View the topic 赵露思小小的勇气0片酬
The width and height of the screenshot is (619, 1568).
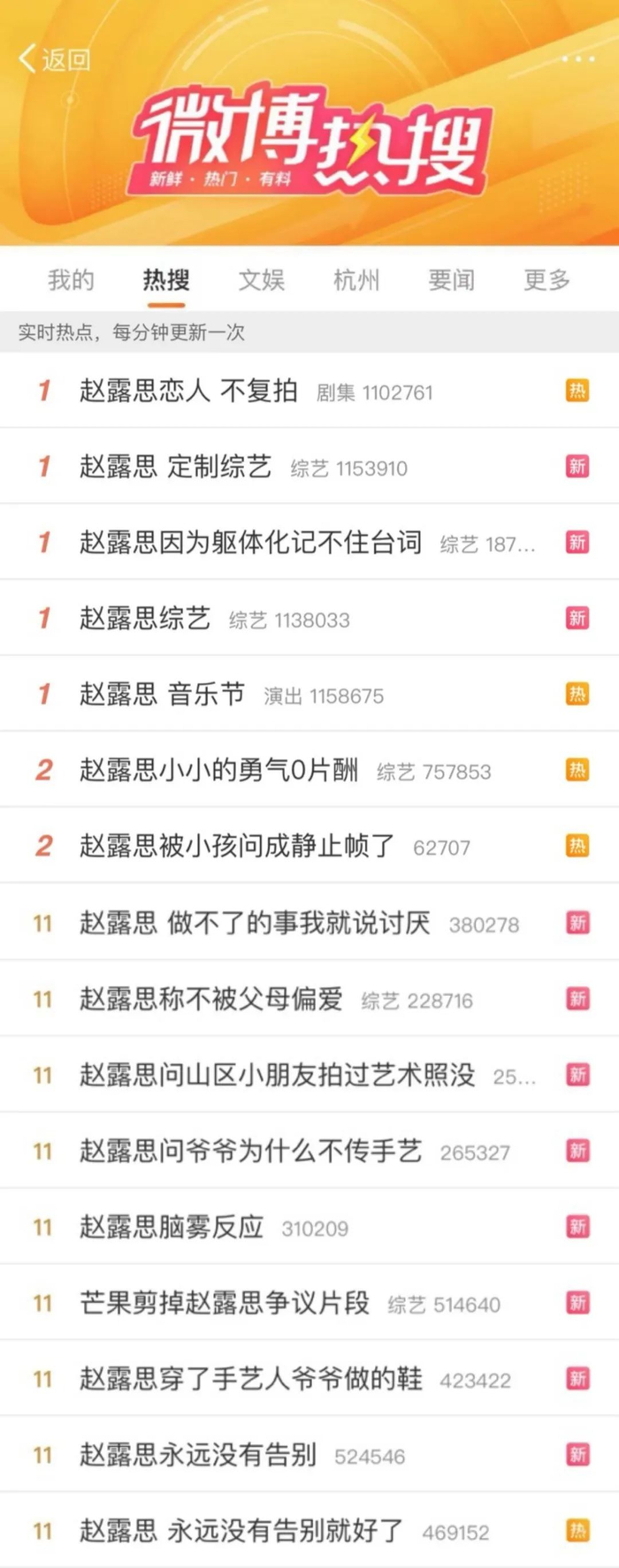(x=218, y=771)
